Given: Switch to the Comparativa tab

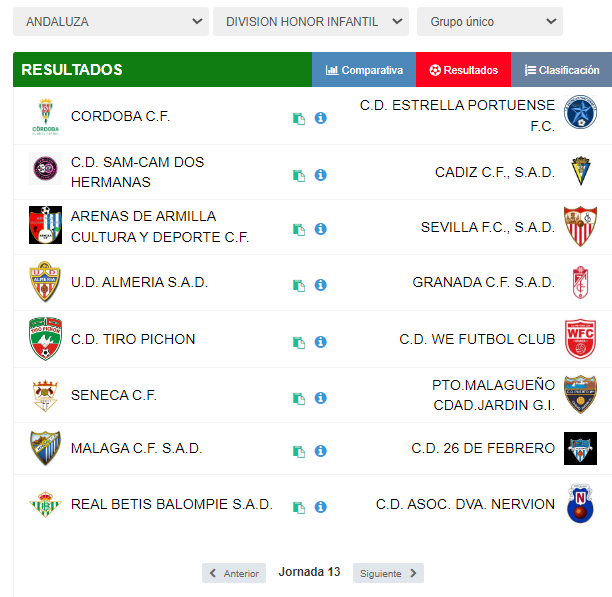Looking at the screenshot, I should [x=364, y=70].
